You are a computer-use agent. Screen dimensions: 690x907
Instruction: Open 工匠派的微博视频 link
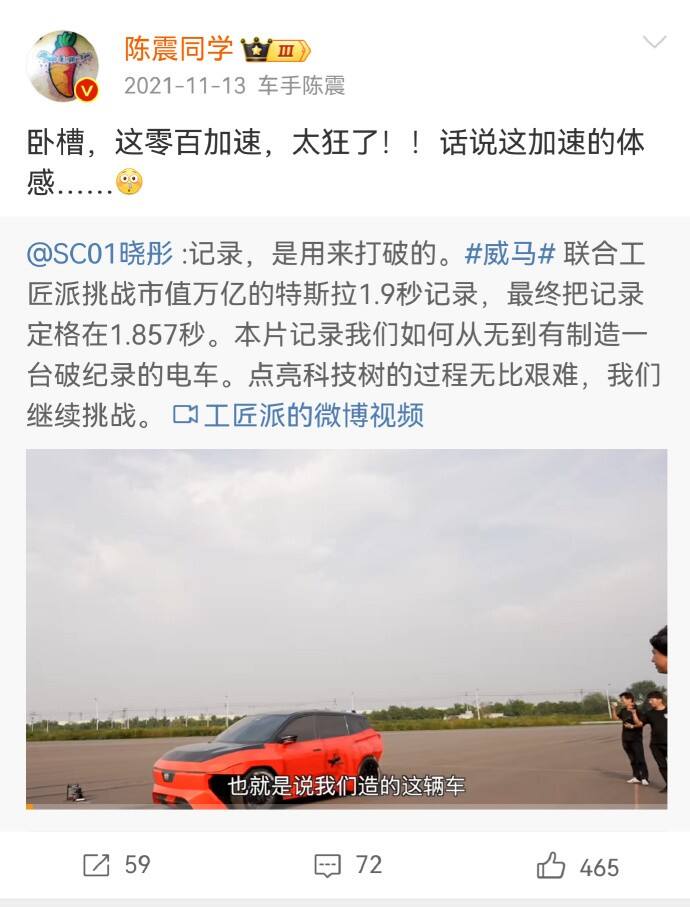[299, 415]
